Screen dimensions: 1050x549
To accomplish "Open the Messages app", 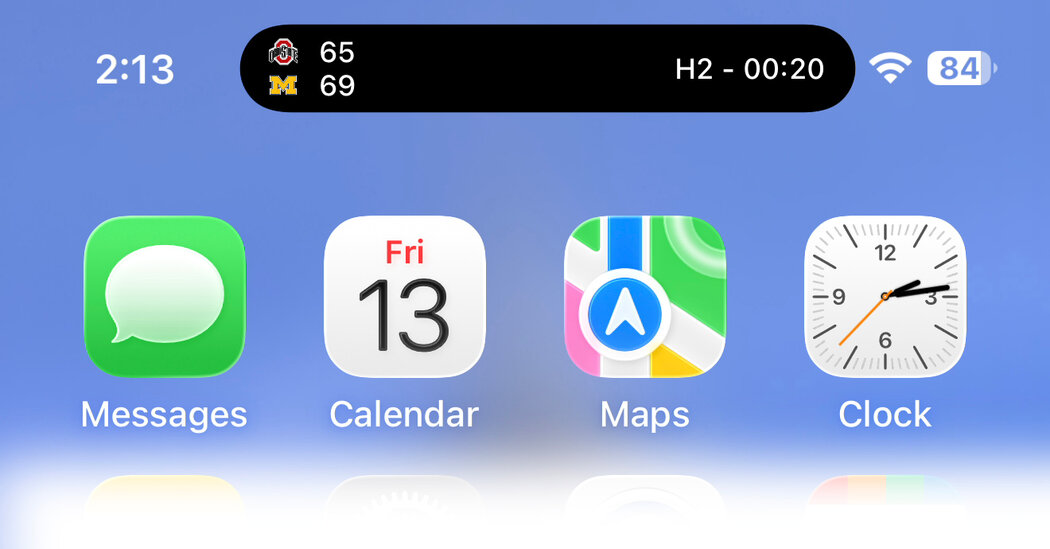I will point(164,296).
